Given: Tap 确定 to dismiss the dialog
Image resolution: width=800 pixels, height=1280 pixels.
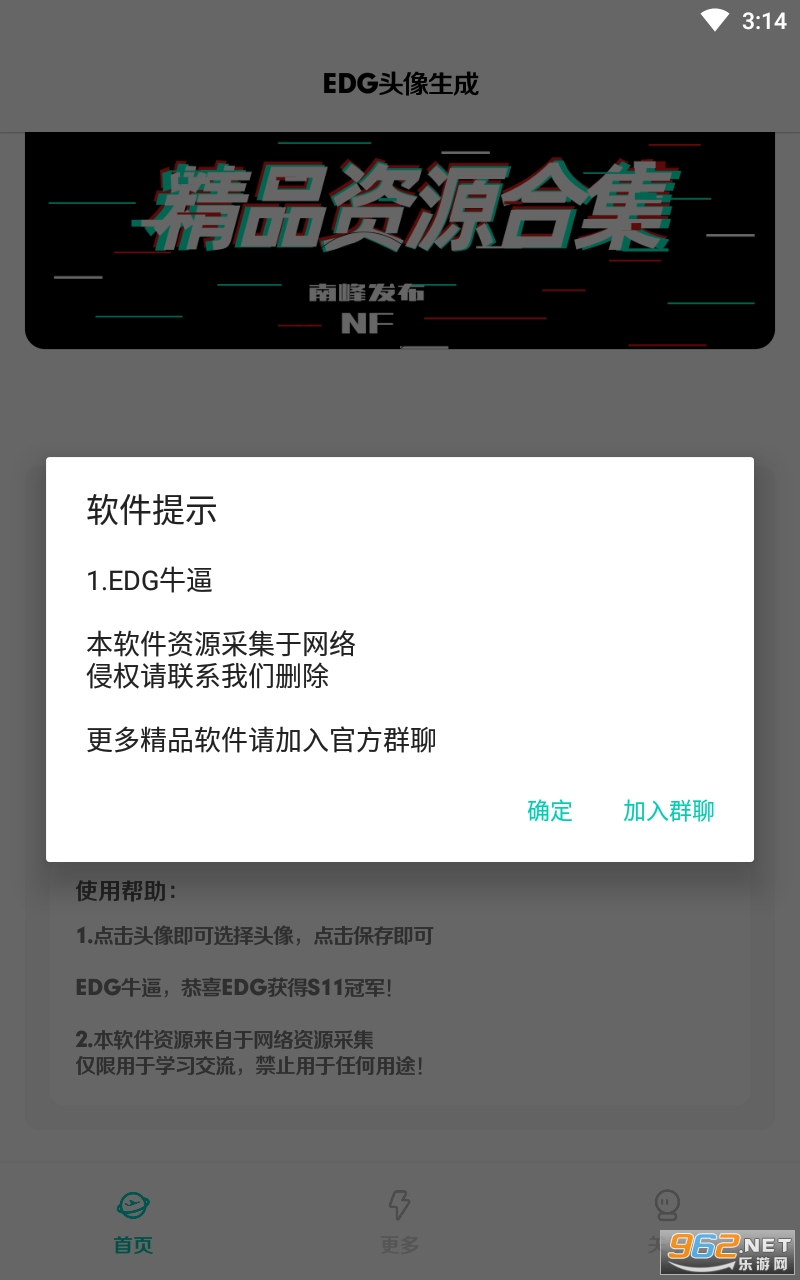Looking at the screenshot, I should click(x=549, y=811).
